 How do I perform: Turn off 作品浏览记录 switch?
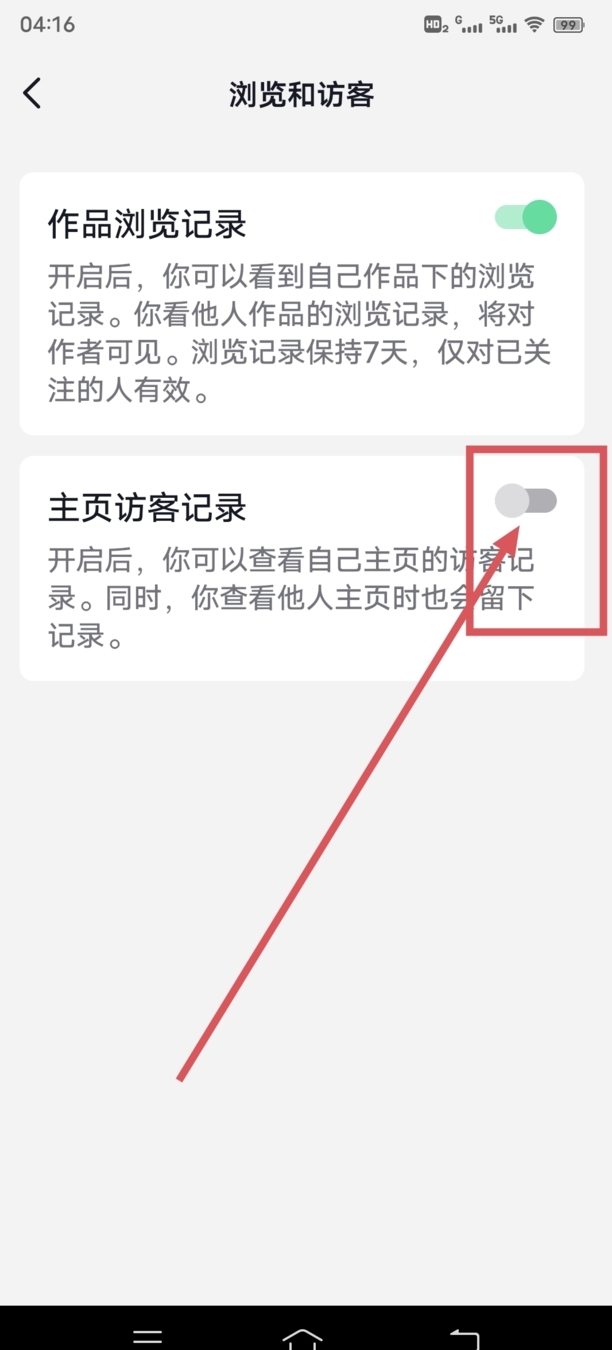coord(526,217)
